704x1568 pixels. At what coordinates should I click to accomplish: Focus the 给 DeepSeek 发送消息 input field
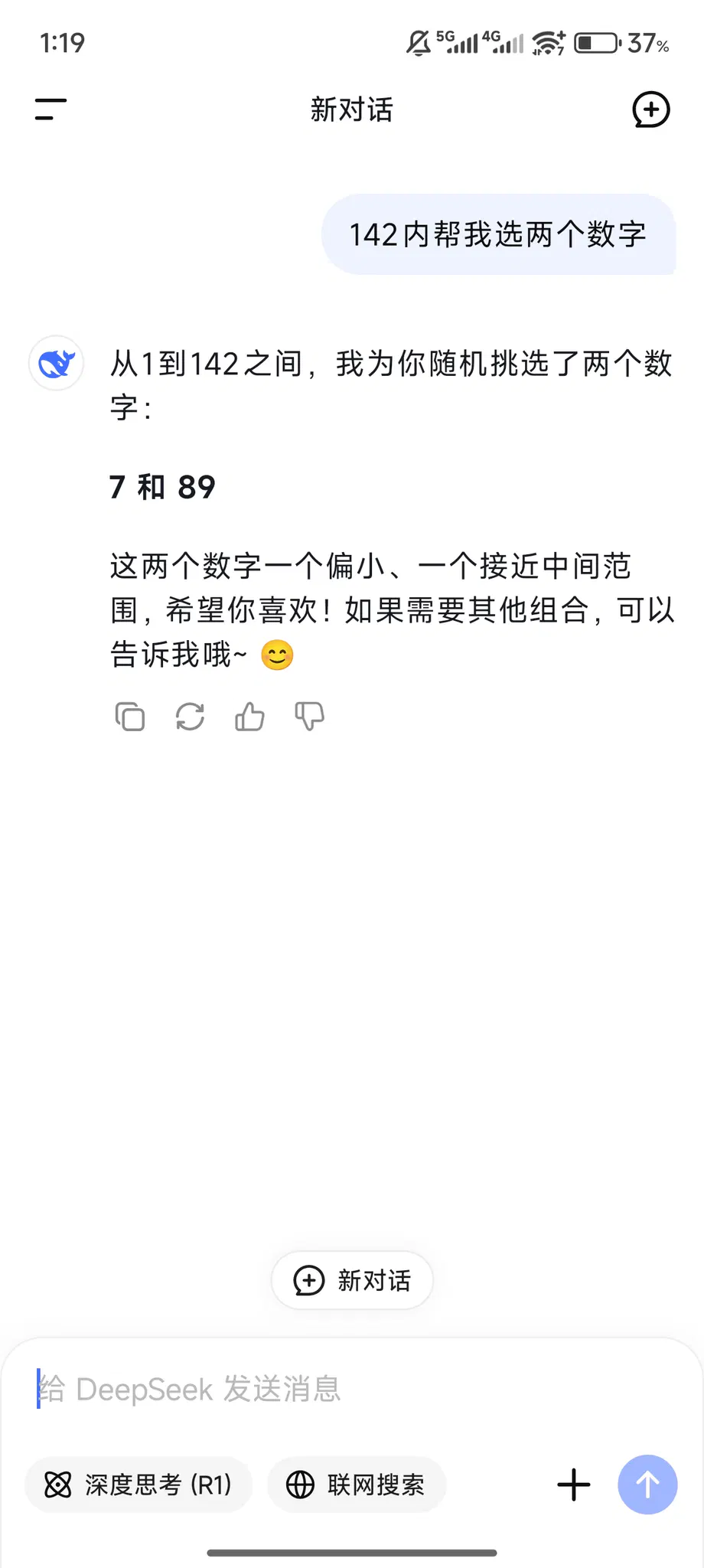352,1389
